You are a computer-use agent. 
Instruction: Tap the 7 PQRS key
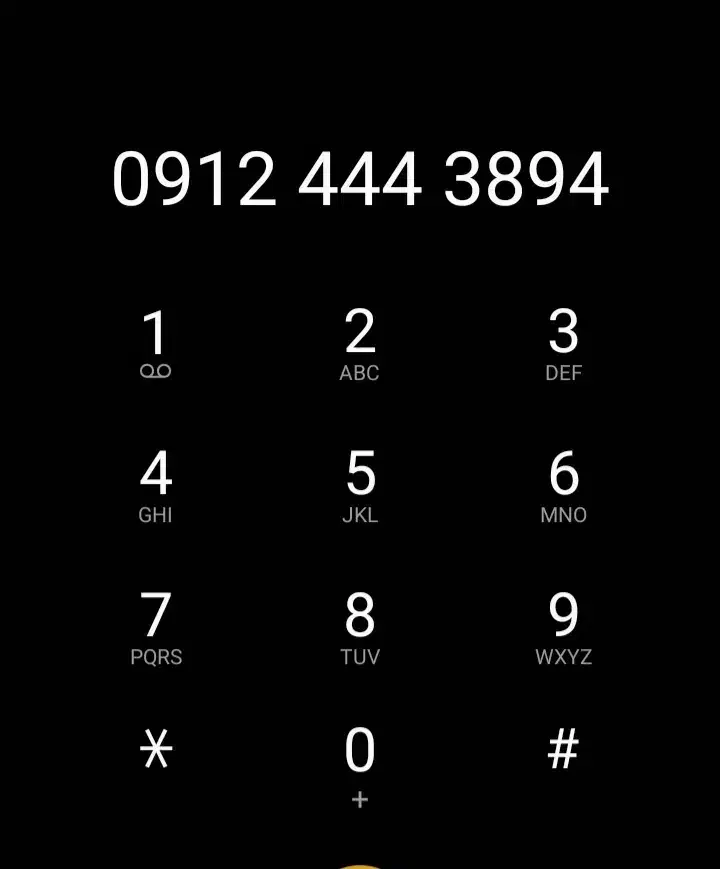(156, 628)
